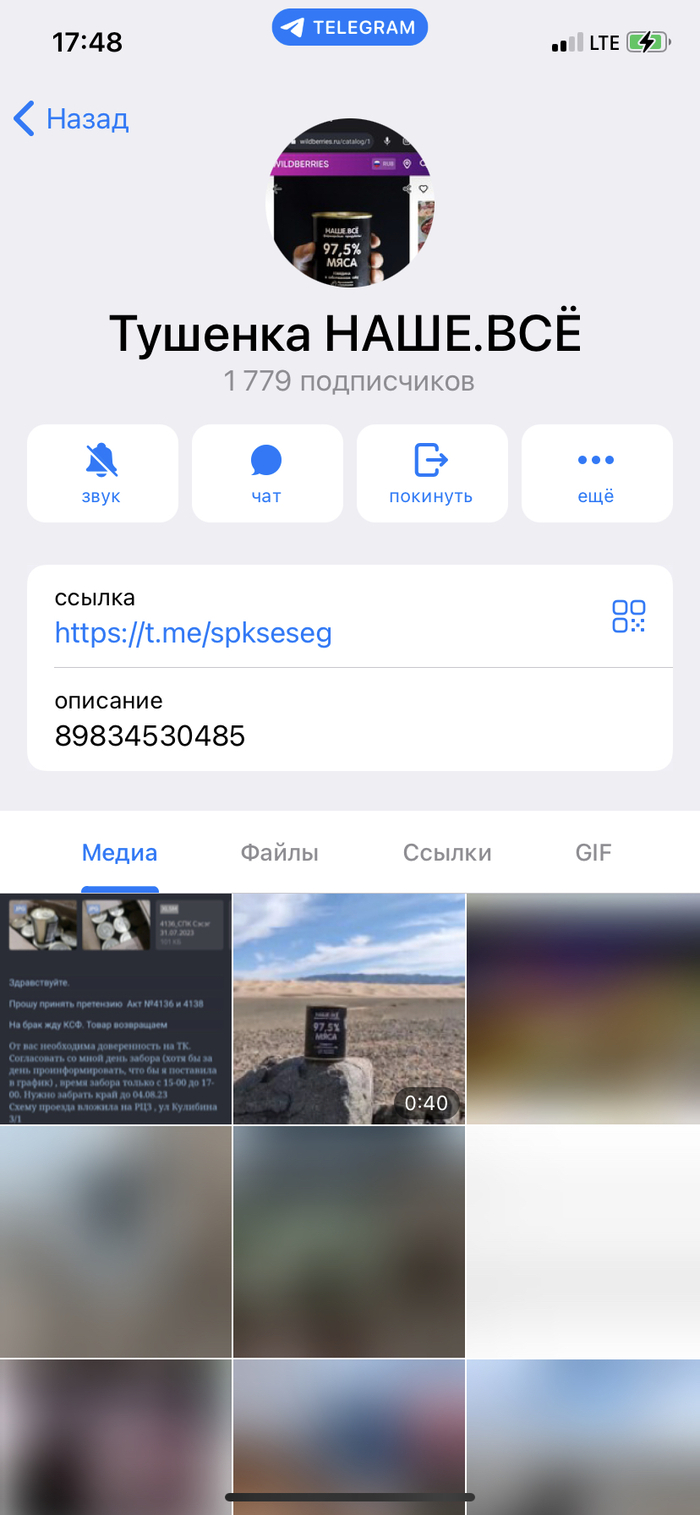Show the channel QR code icon

628,616
